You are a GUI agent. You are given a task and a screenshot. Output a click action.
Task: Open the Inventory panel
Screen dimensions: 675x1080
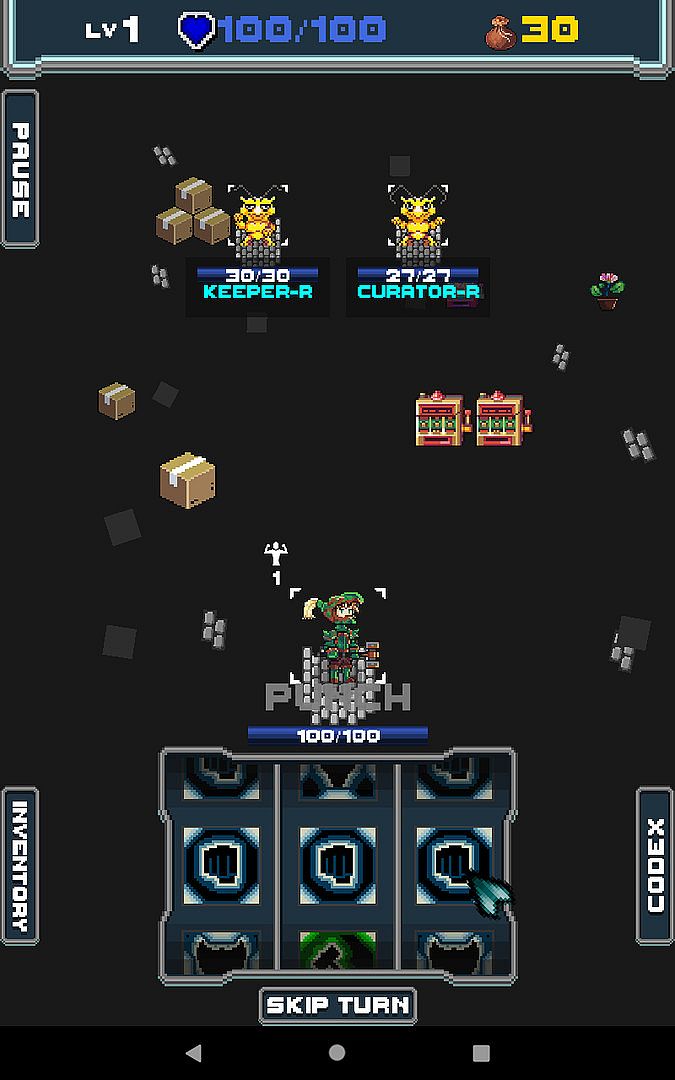20,864
